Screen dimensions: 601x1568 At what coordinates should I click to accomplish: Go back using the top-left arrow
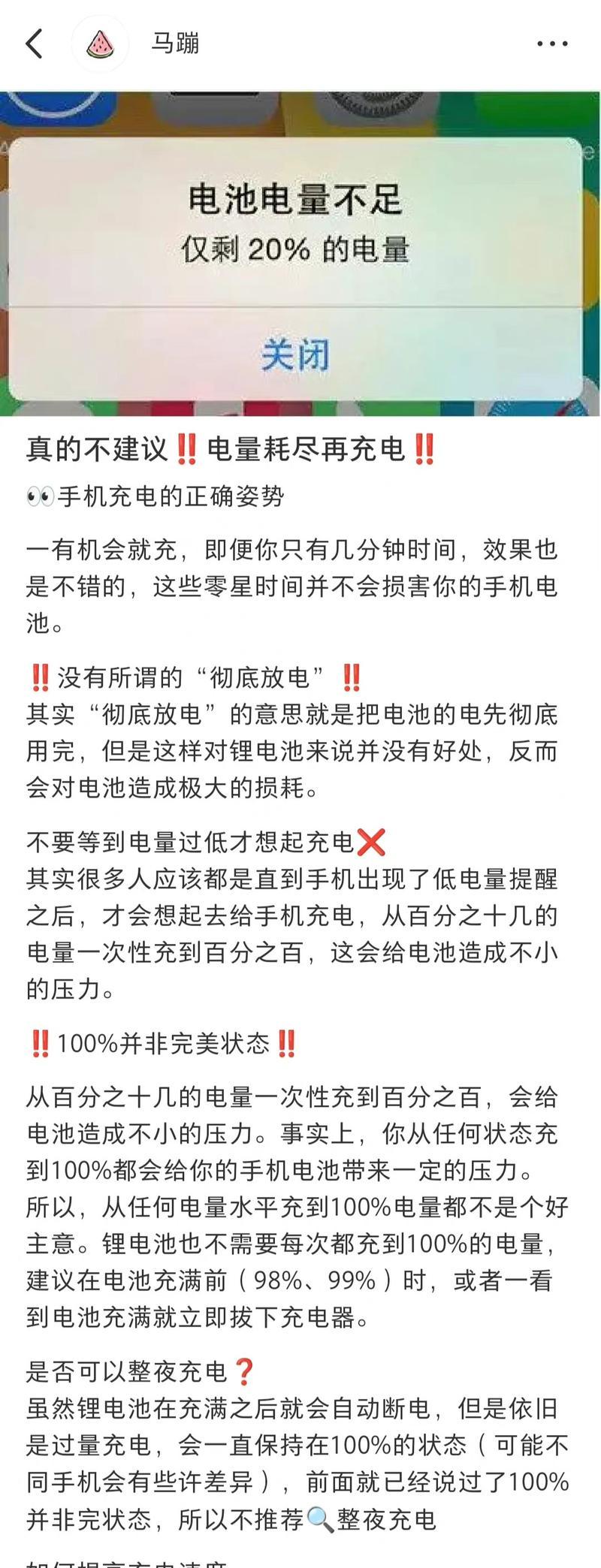(x=35, y=44)
